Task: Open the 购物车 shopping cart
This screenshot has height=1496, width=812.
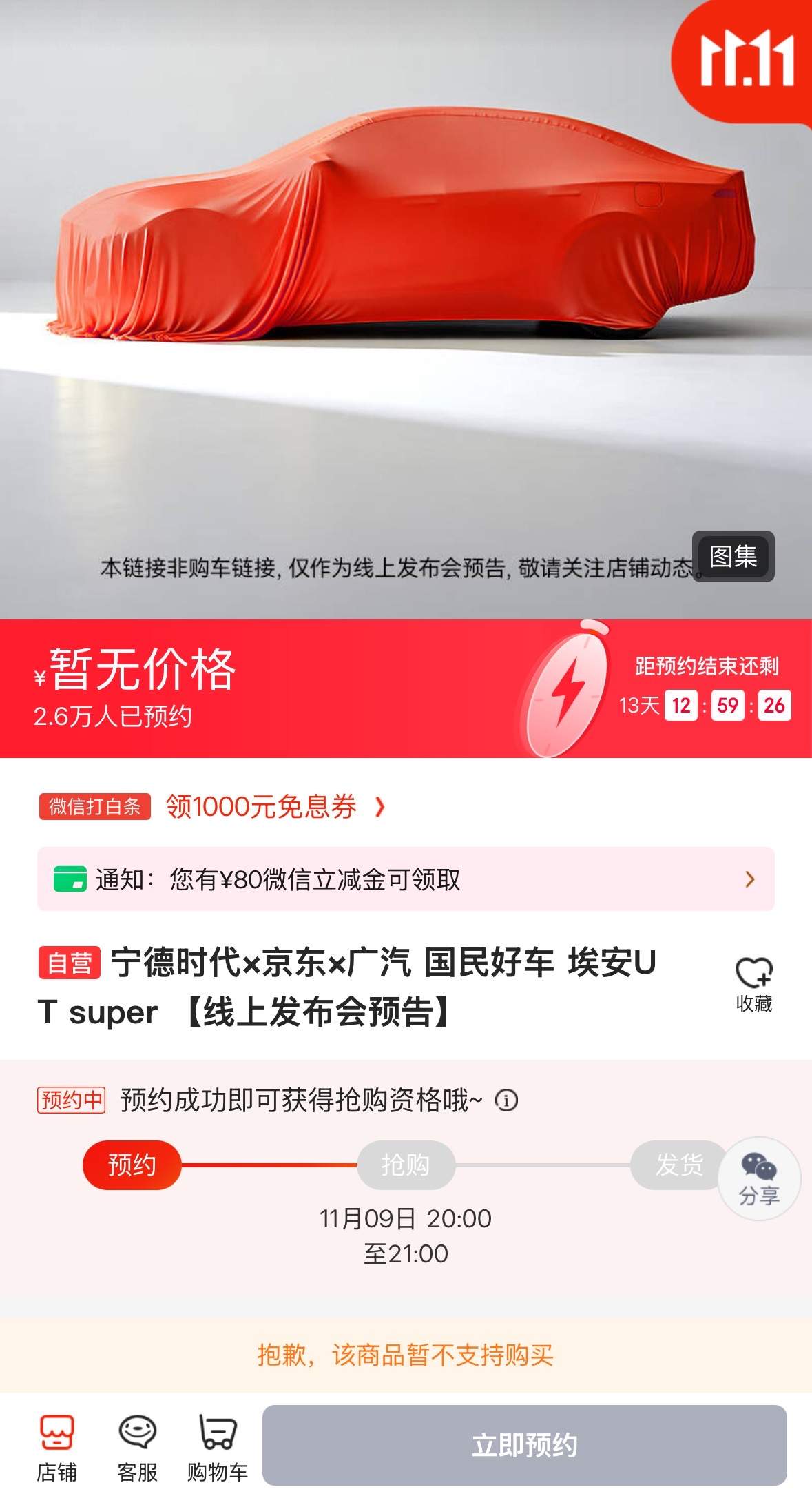Action: click(217, 1446)
